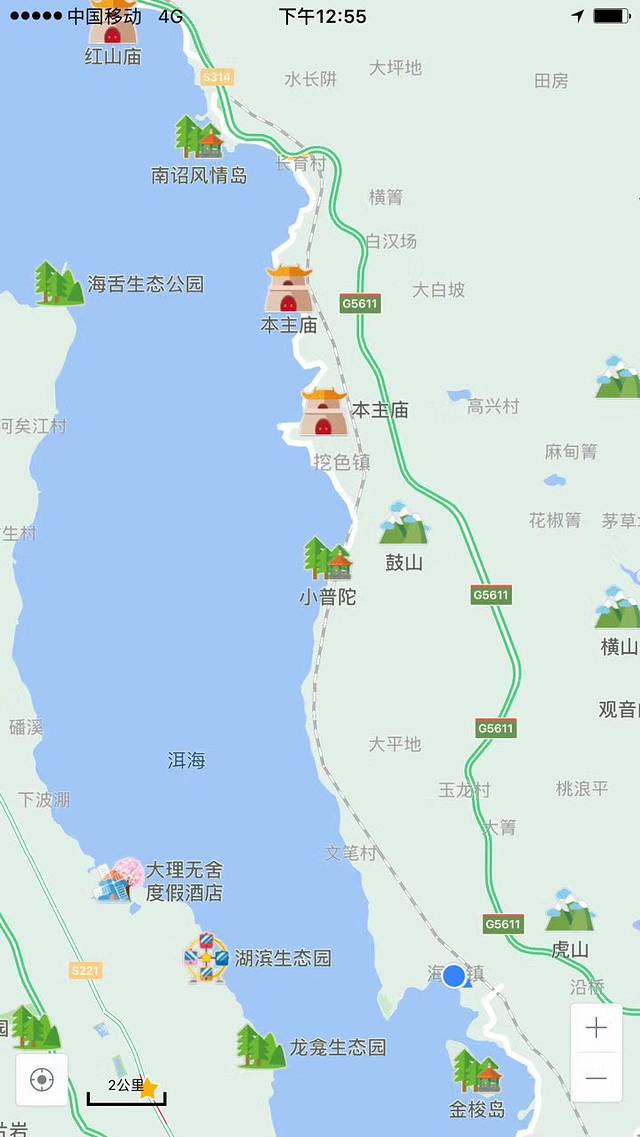This screenshot has height=1137, width=640.
Task: Zoom in with the plus button
Action: 596,1028
